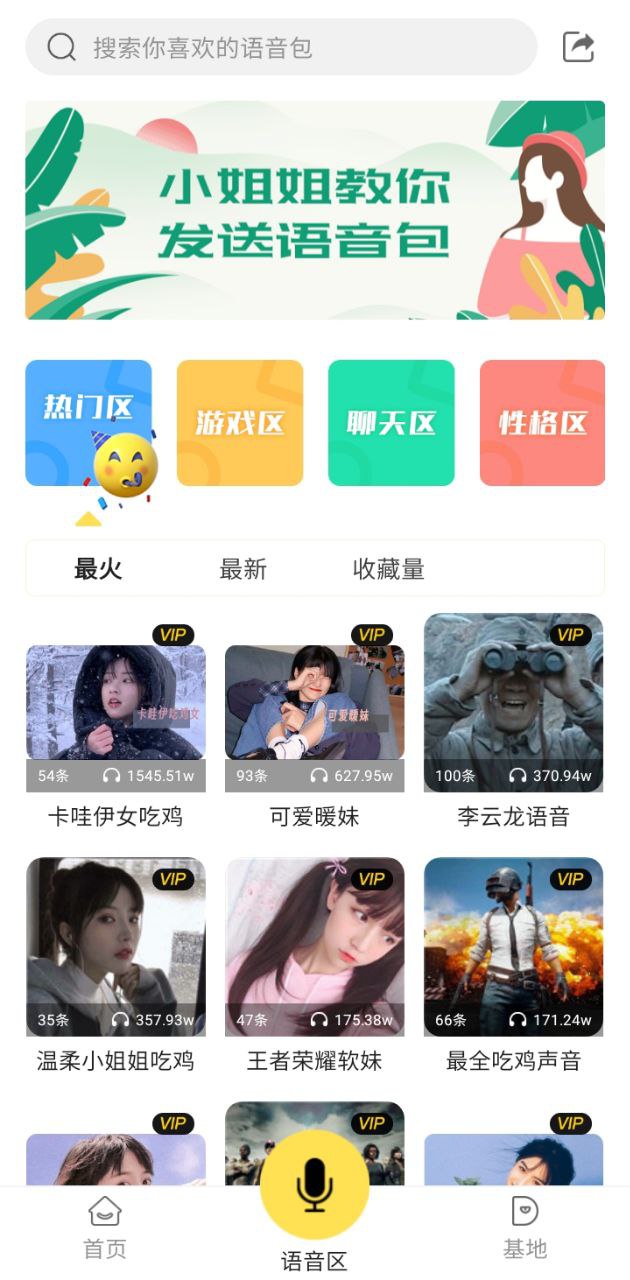Open the 小姐姐教你发送语音包 banner
The height and width of the screenshot is (1280, 630).
pyautogui.click(x=315, y=210)
